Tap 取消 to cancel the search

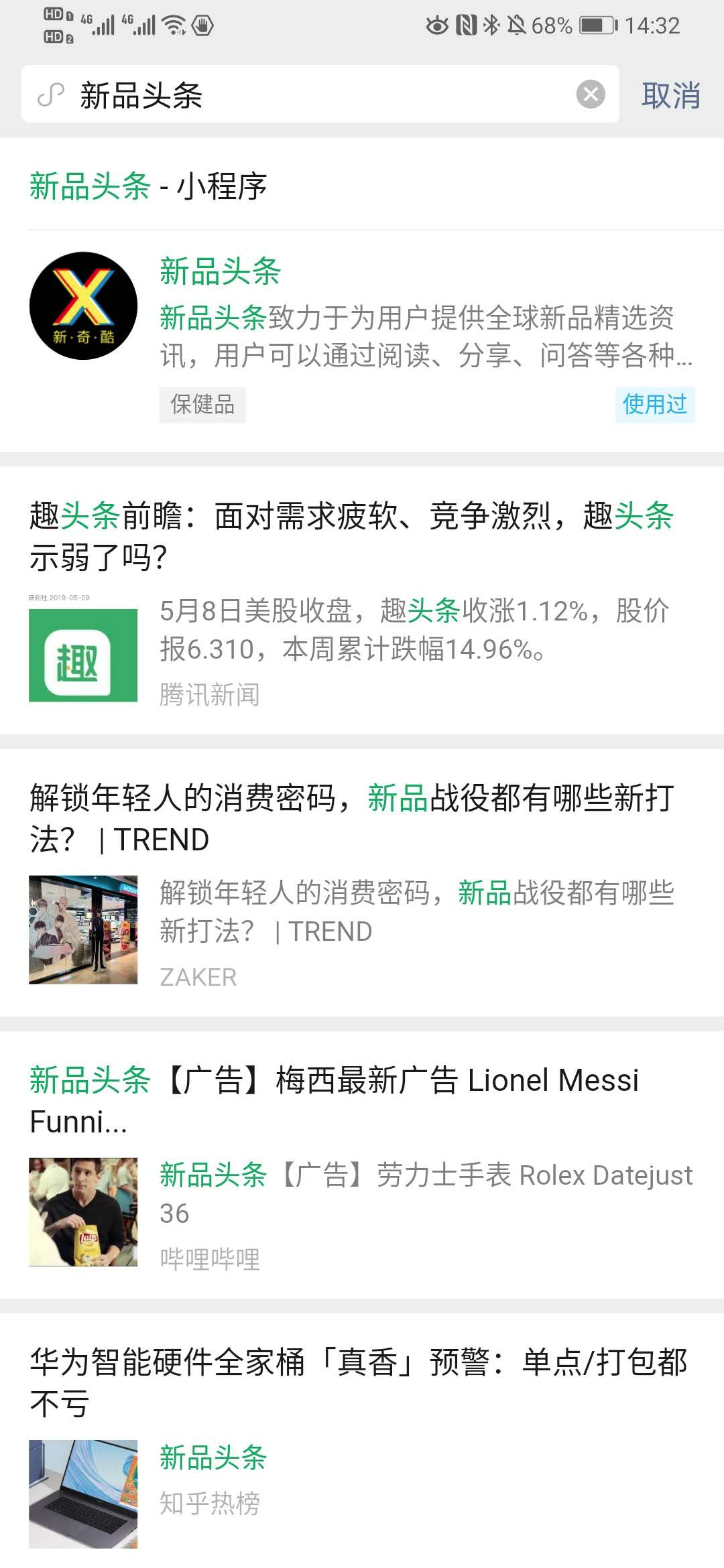[670, 95]
